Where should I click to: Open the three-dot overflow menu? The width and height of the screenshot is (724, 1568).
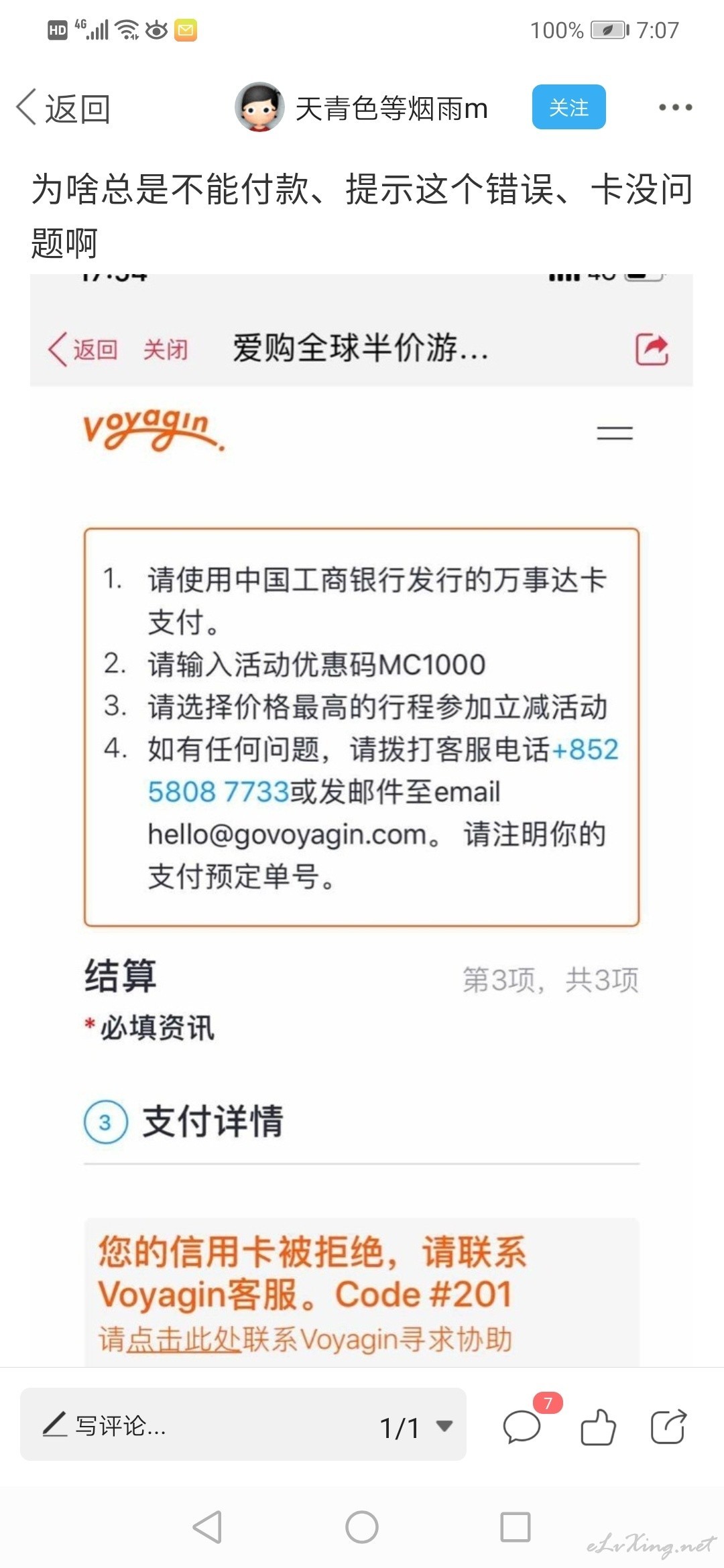tap(675, 107)
